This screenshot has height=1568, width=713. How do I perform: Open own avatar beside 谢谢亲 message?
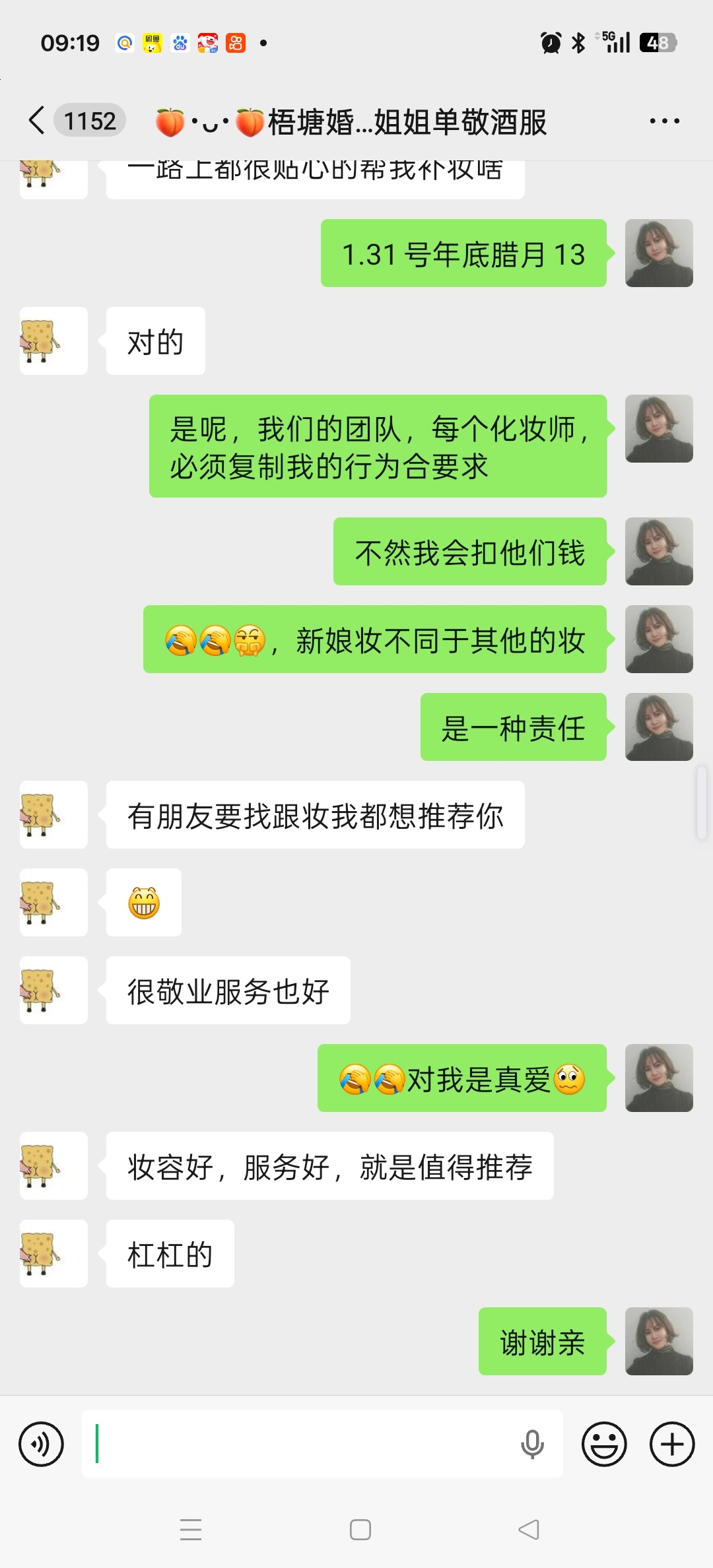click(659, 1342)
